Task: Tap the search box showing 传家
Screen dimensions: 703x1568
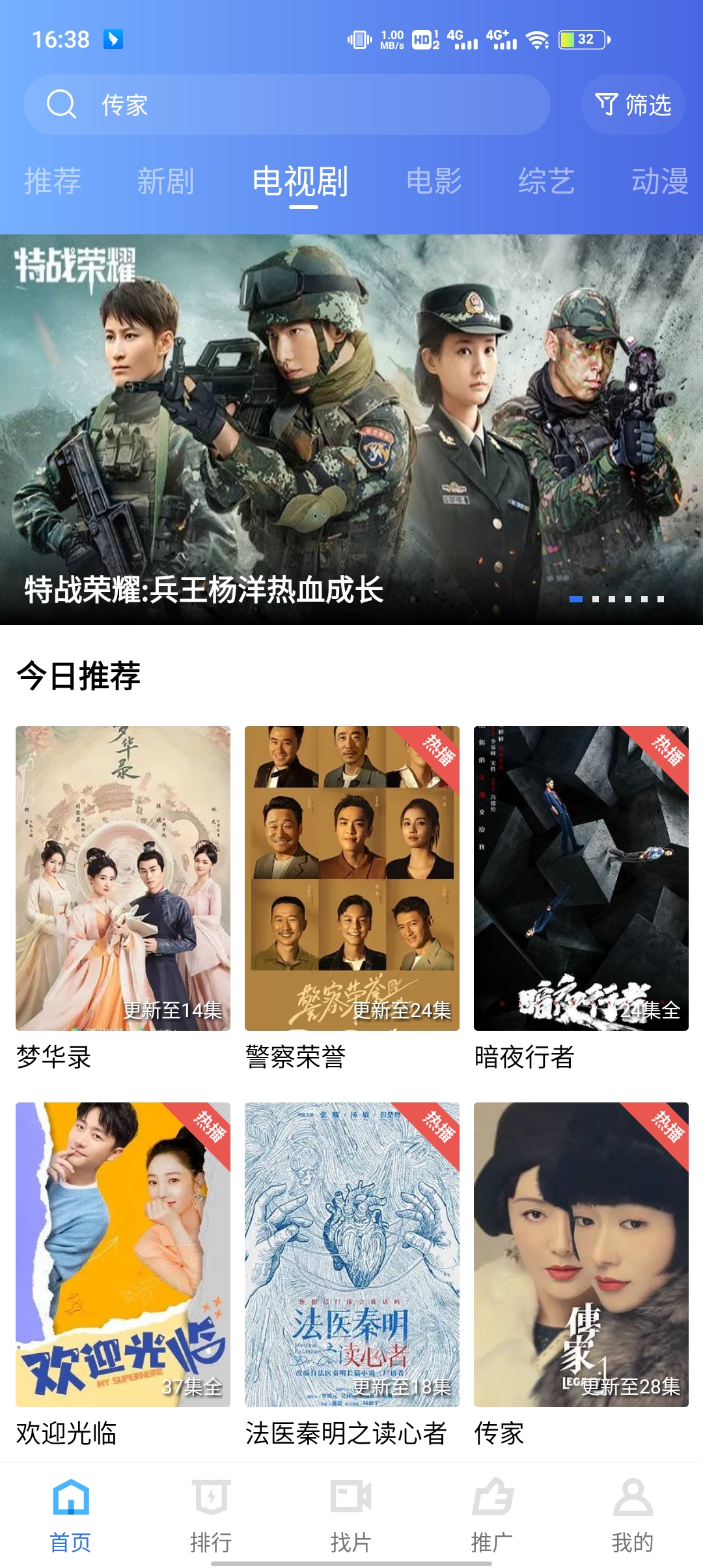Action: point(286,105)
